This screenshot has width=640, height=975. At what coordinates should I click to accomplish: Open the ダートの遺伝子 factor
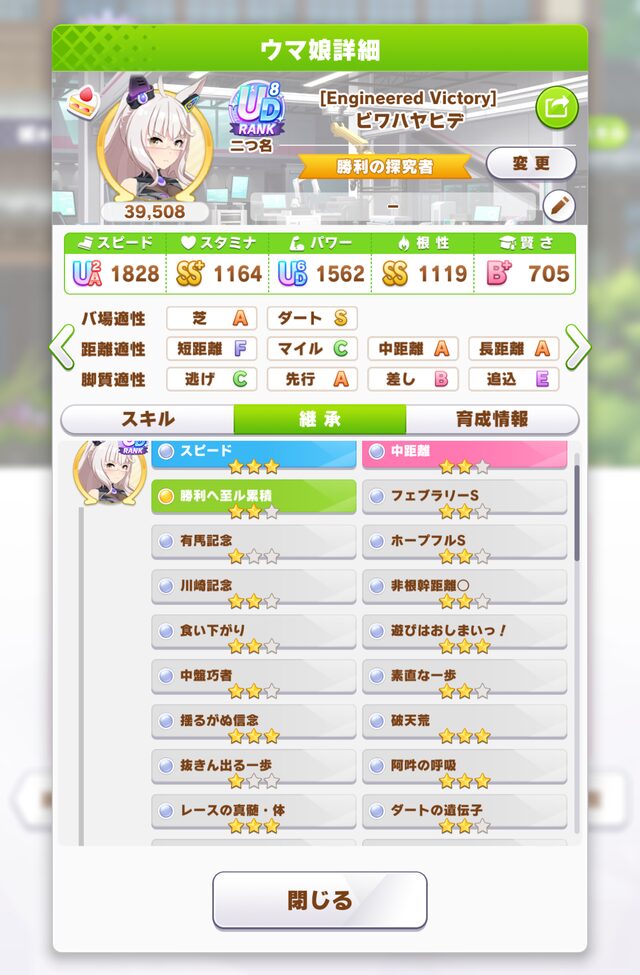465,811
